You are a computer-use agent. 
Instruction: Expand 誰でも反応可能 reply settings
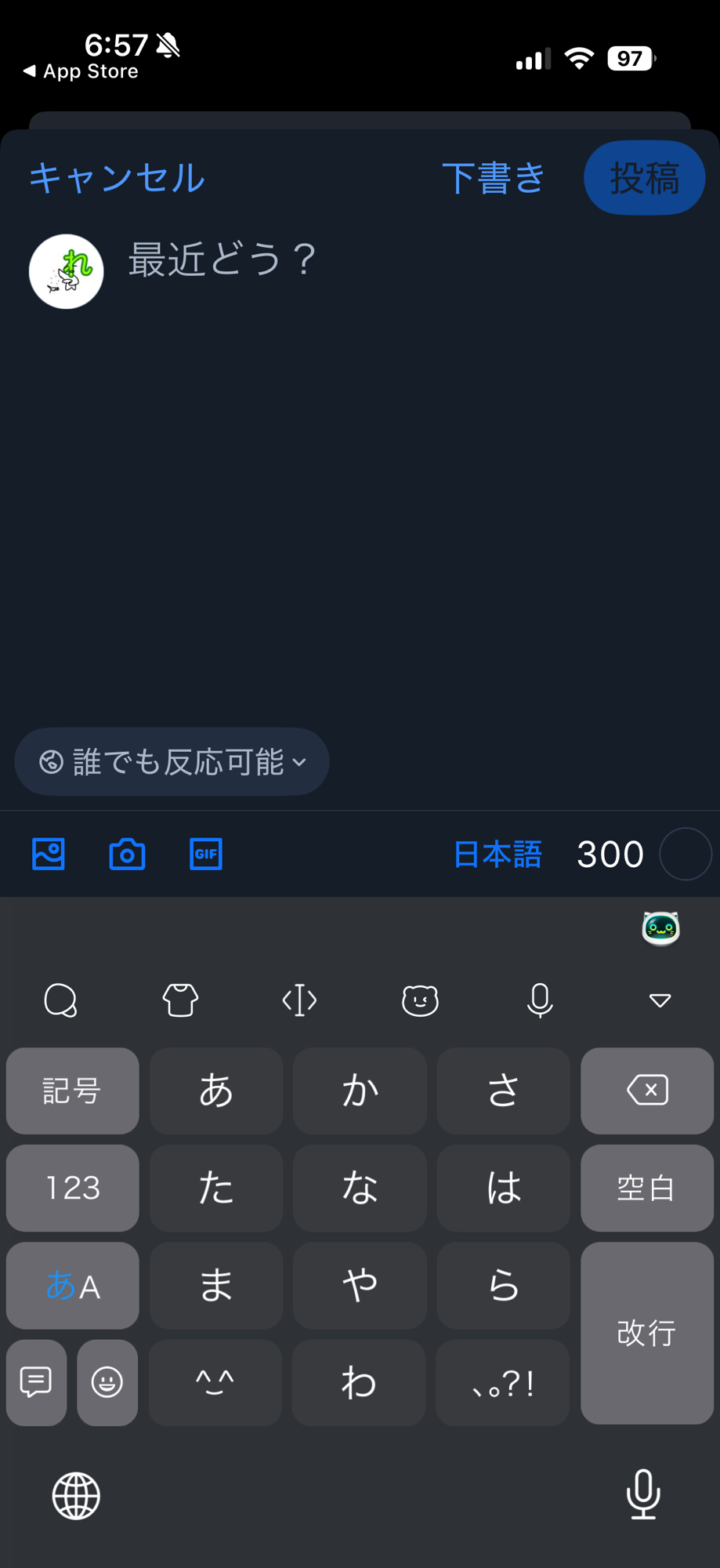coord(172,761)
